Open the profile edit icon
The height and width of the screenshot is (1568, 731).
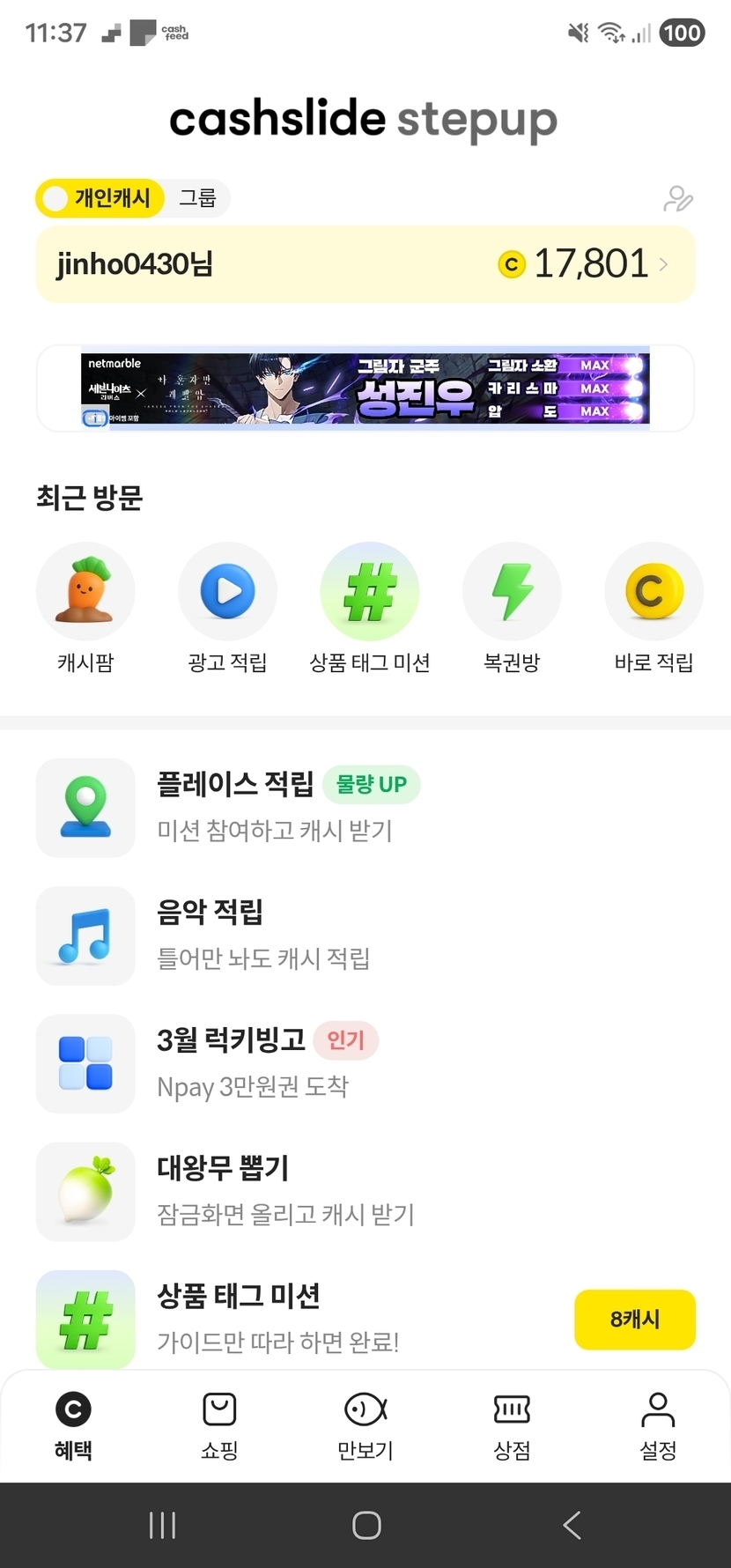pos(677,199)
